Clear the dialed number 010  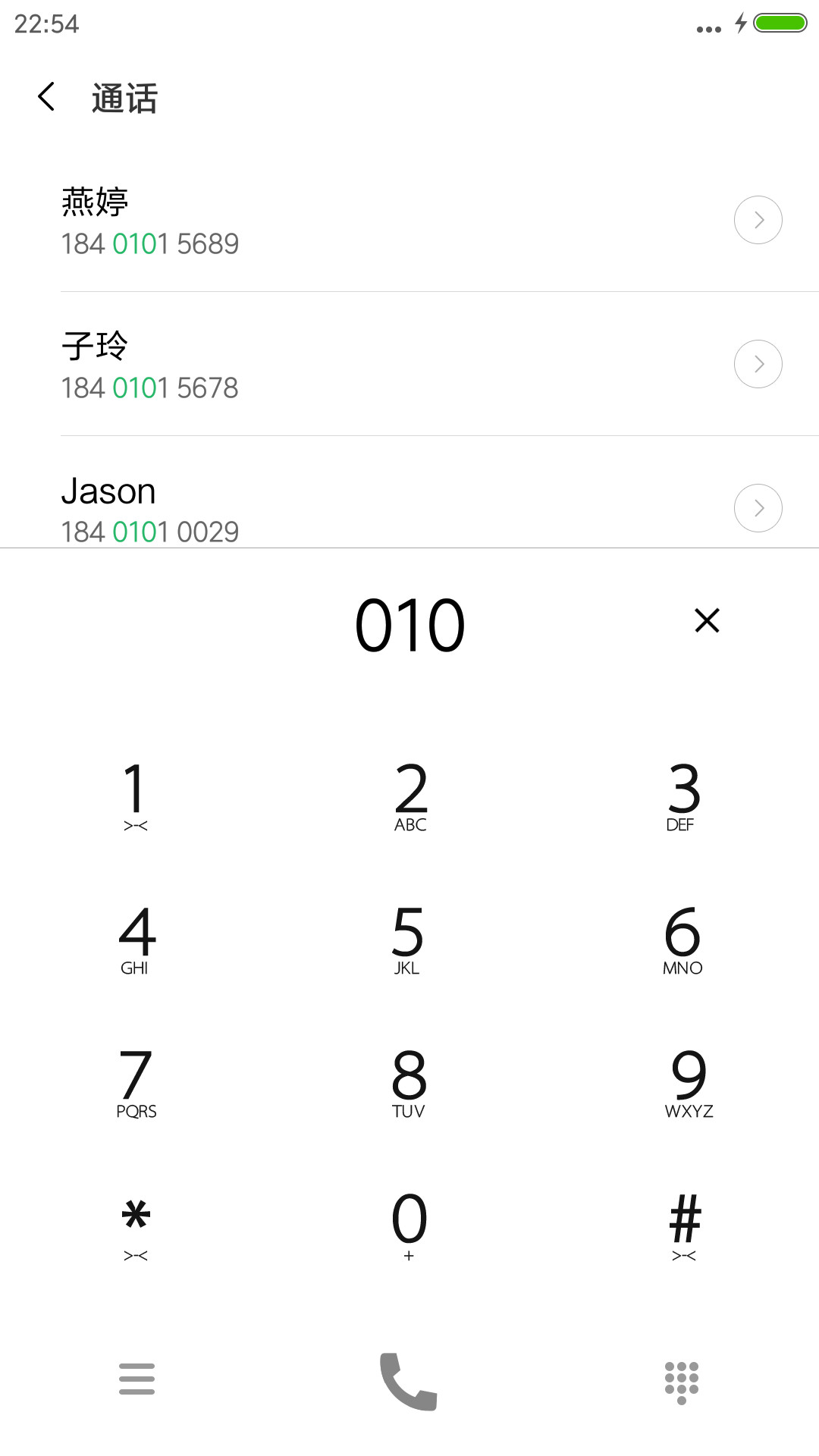707,620
